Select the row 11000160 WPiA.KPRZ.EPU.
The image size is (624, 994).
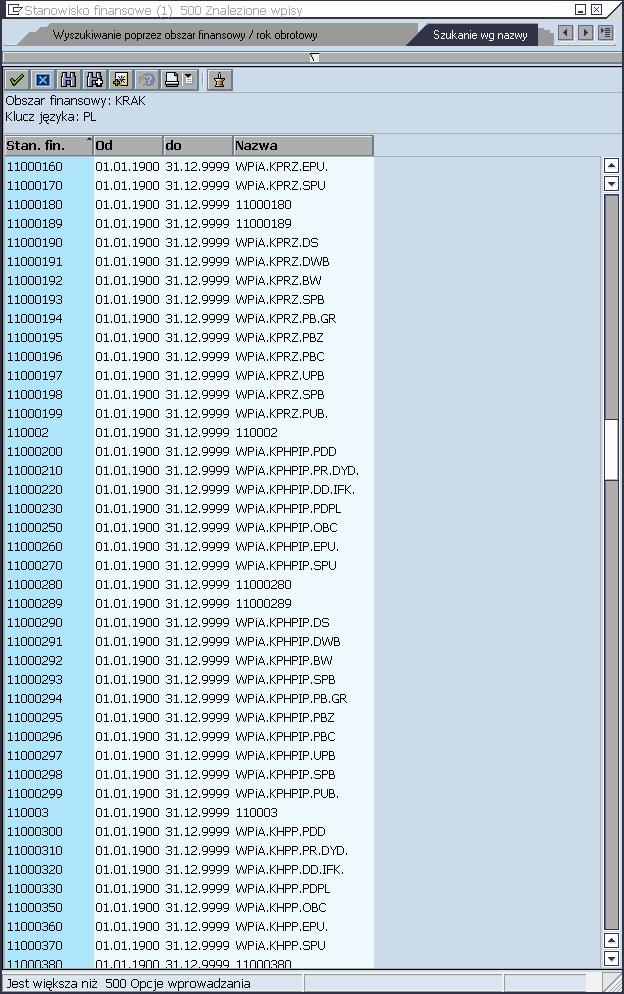click(x=34, y=167)
